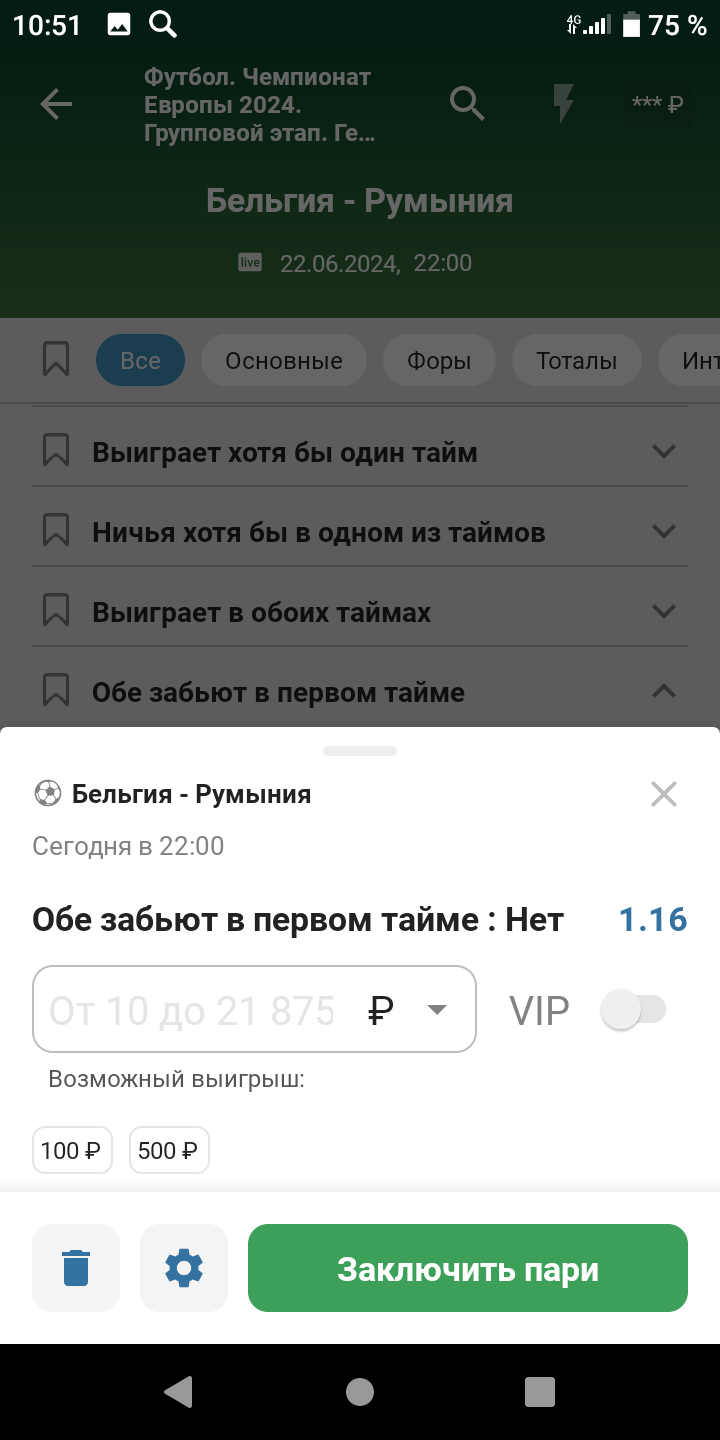Enable the VIP switch

point(632,1010)
